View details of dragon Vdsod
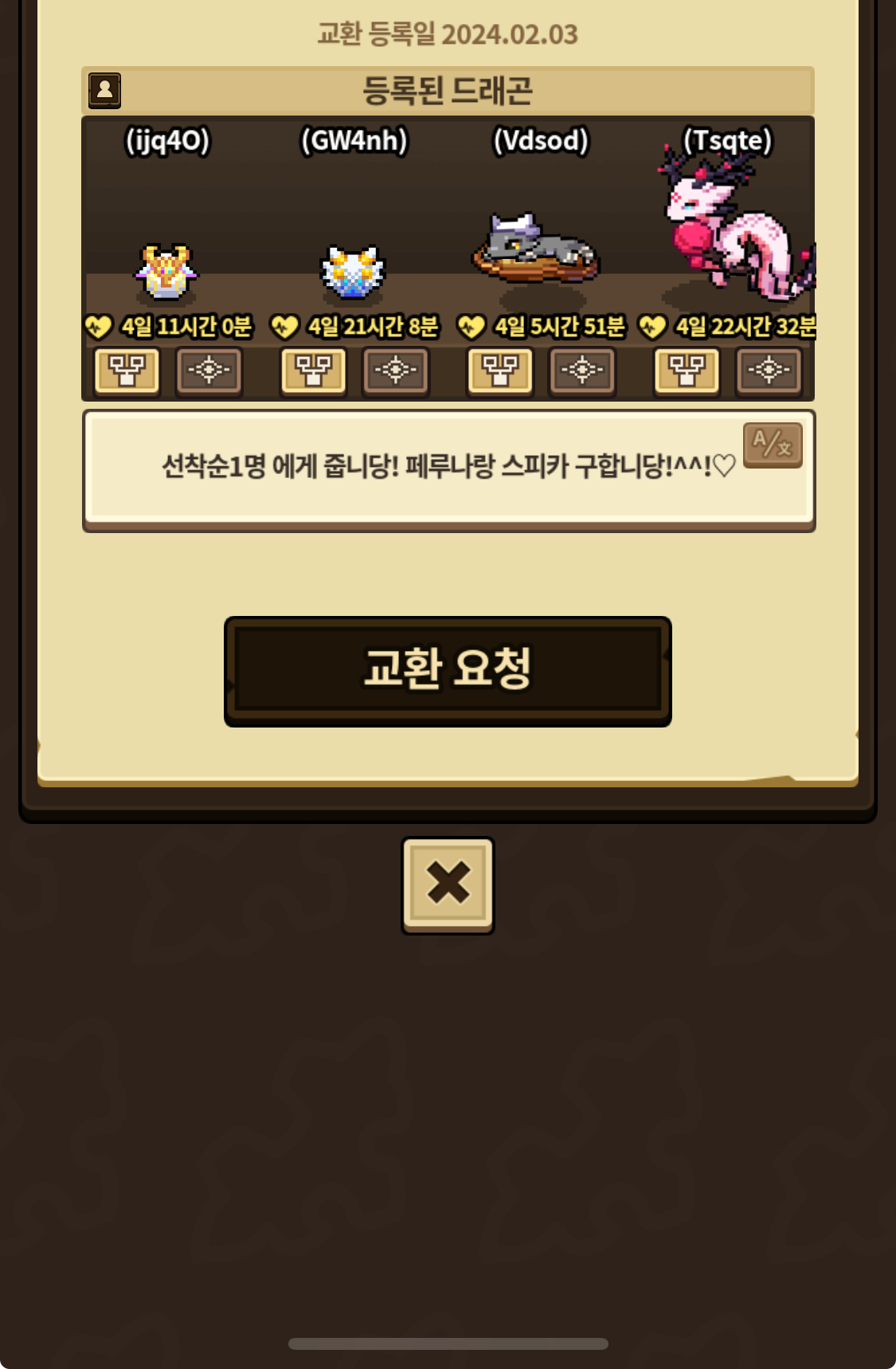 [582, 371]
